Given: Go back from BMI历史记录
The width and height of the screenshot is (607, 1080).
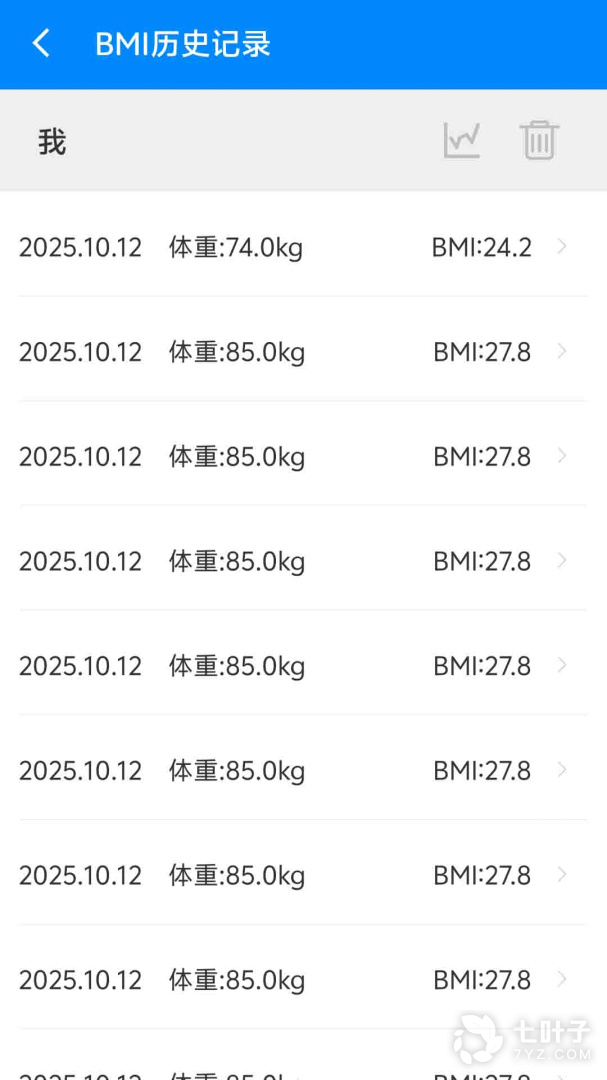Looking at the screenshot, I should [x=41, y=44].
